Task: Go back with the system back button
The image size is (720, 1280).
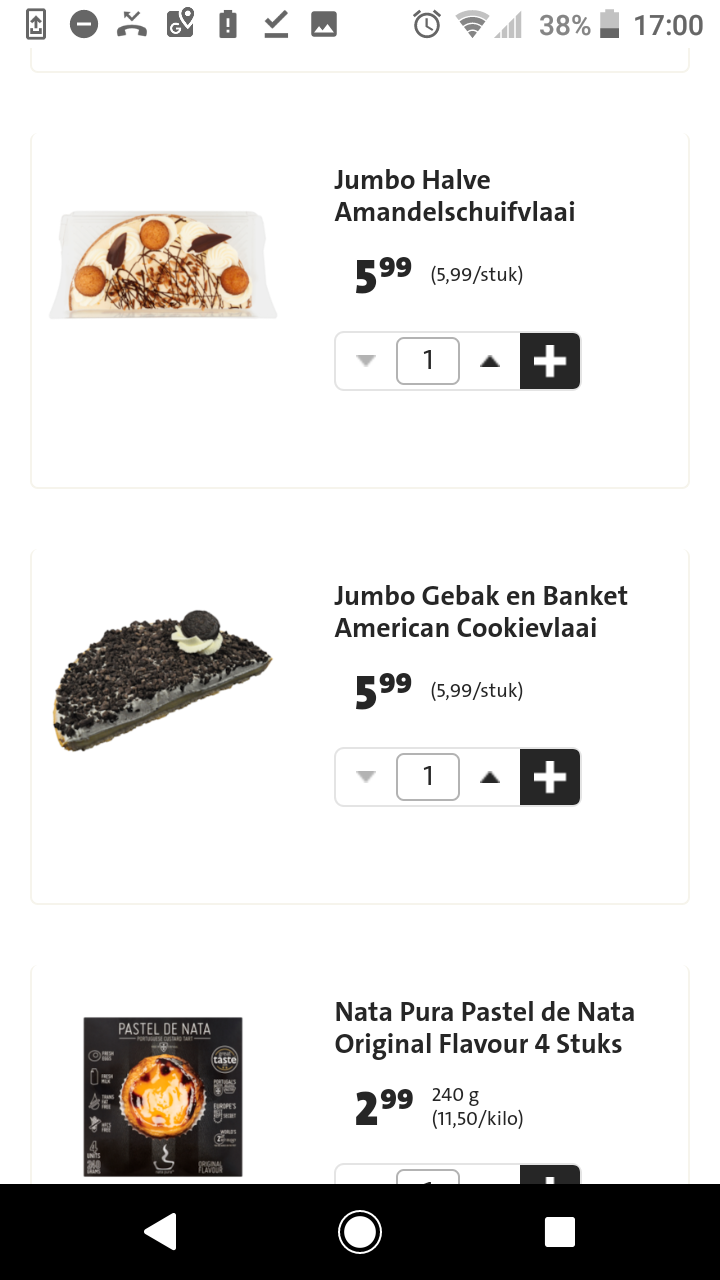Action: (160, 1232)
